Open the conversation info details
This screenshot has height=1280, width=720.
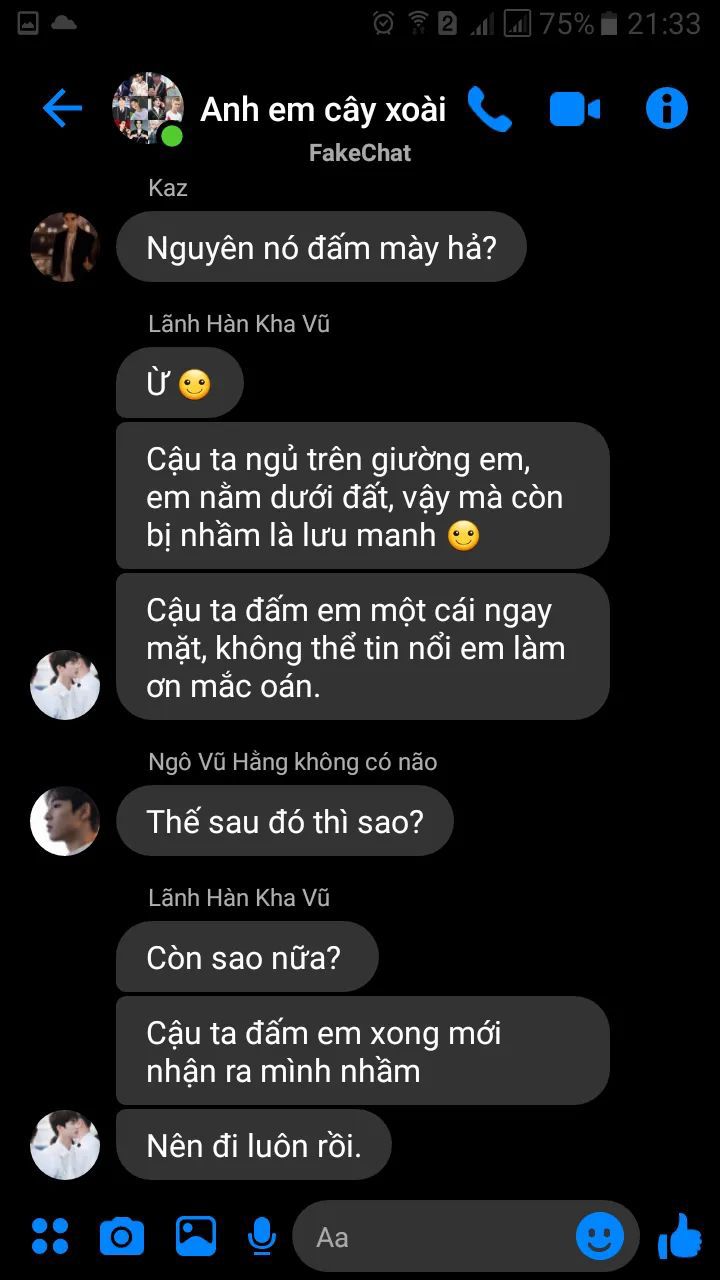click(667, 108)
